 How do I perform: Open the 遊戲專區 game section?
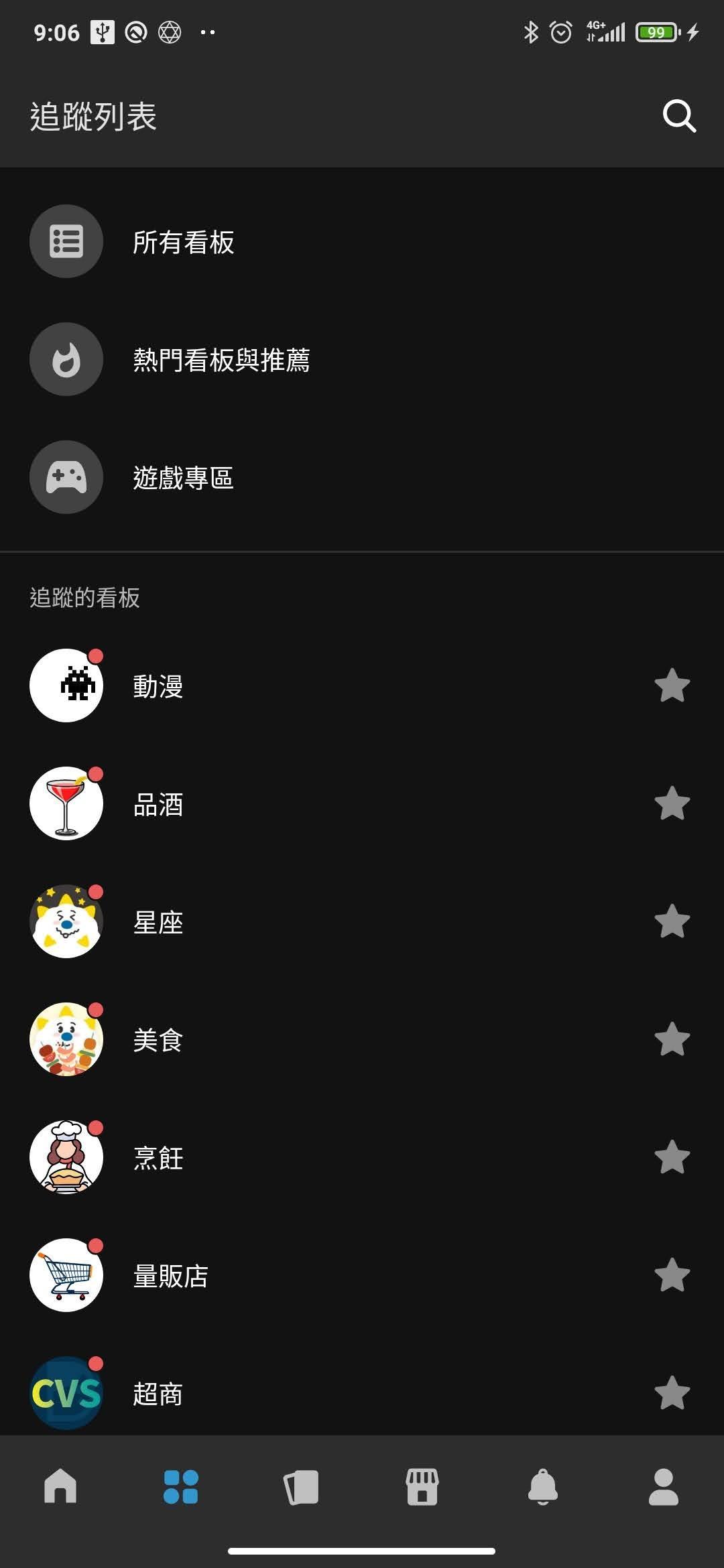pos(182,477)
